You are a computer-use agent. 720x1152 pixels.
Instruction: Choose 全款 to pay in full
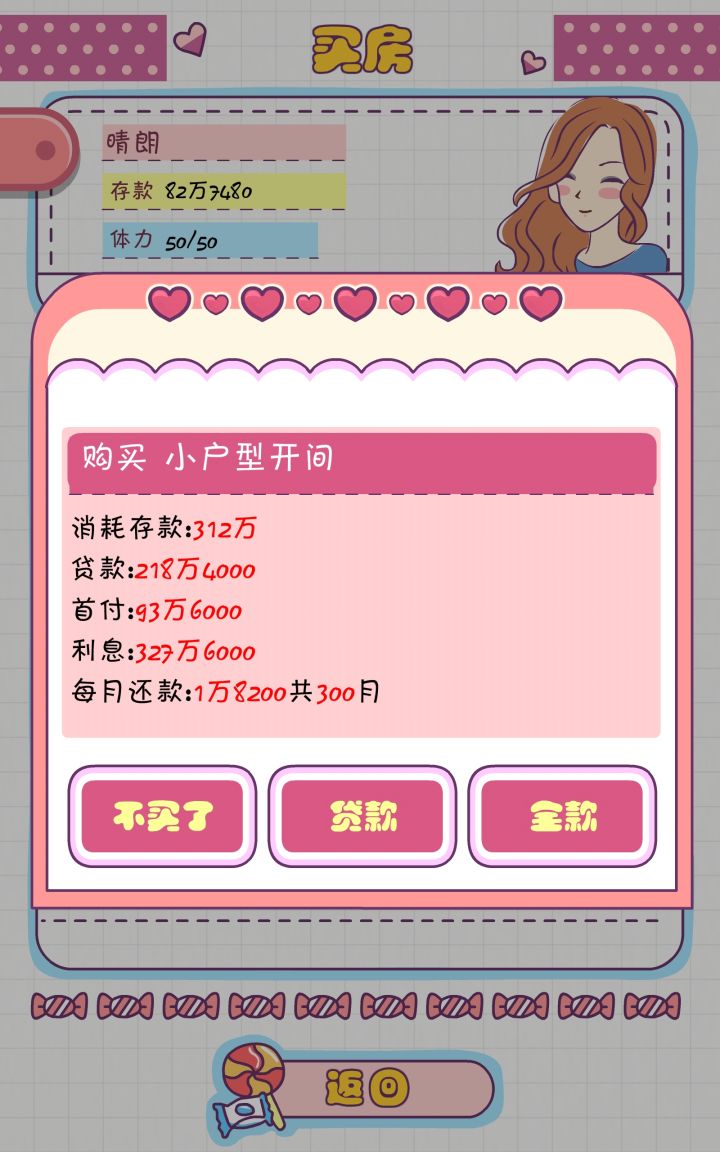(x=563, y=815)
